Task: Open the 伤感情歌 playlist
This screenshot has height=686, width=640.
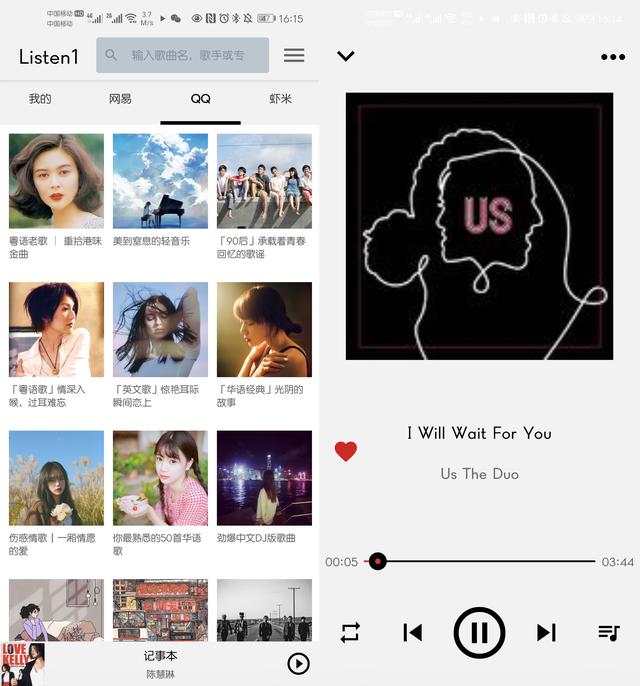Action: click(56, 478)
